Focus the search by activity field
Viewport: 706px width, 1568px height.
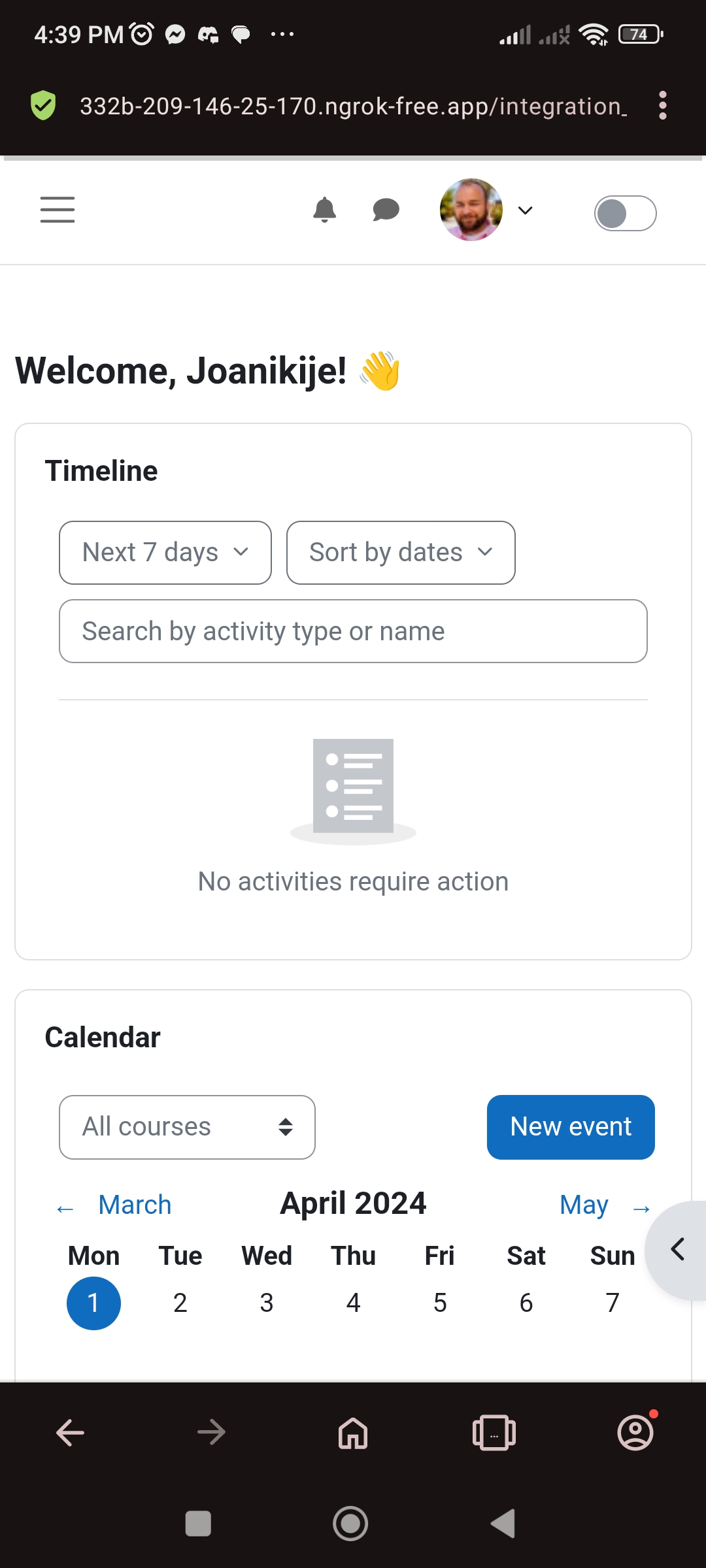pyautogui.click(x=353, y=631)
